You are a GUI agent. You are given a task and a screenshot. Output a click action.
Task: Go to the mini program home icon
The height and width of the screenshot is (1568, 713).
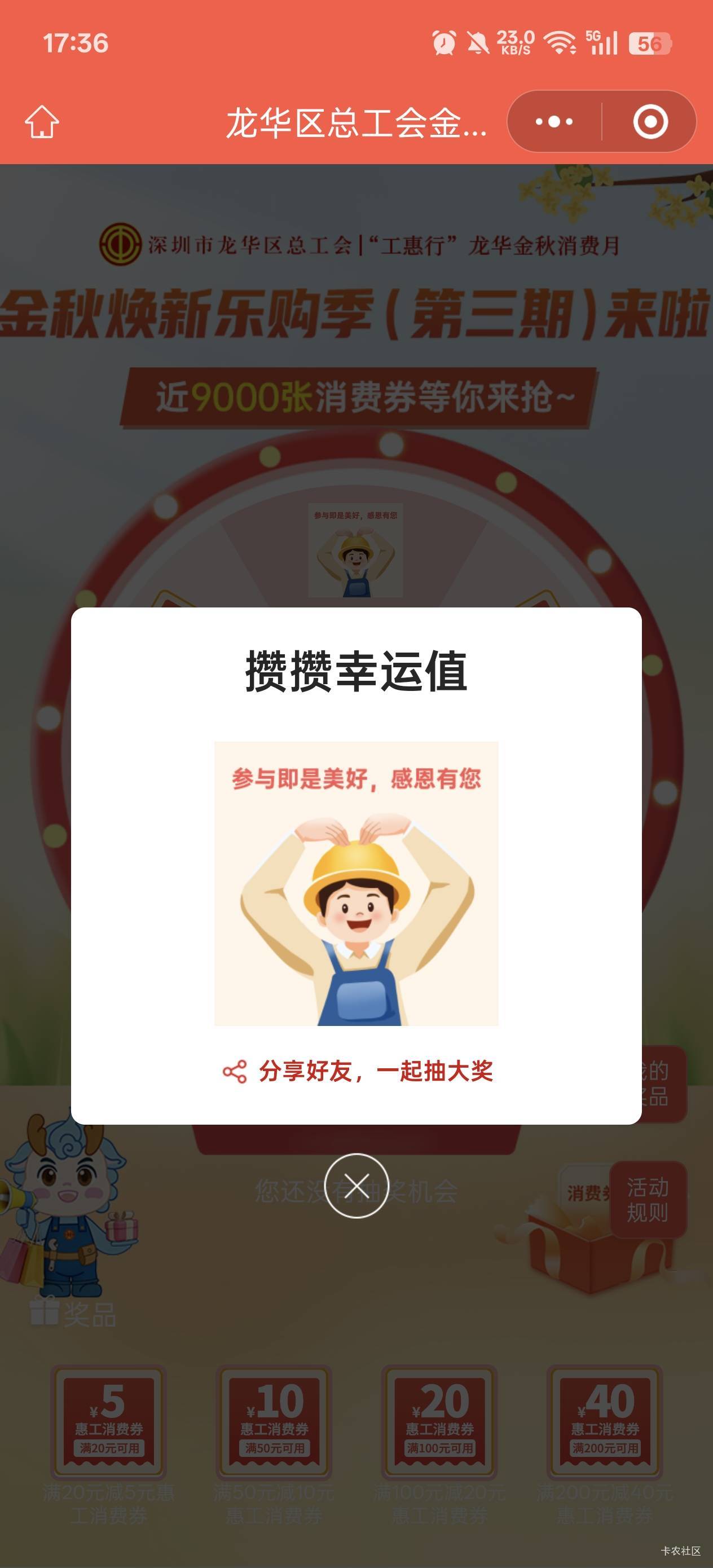(x=42, y=121)
